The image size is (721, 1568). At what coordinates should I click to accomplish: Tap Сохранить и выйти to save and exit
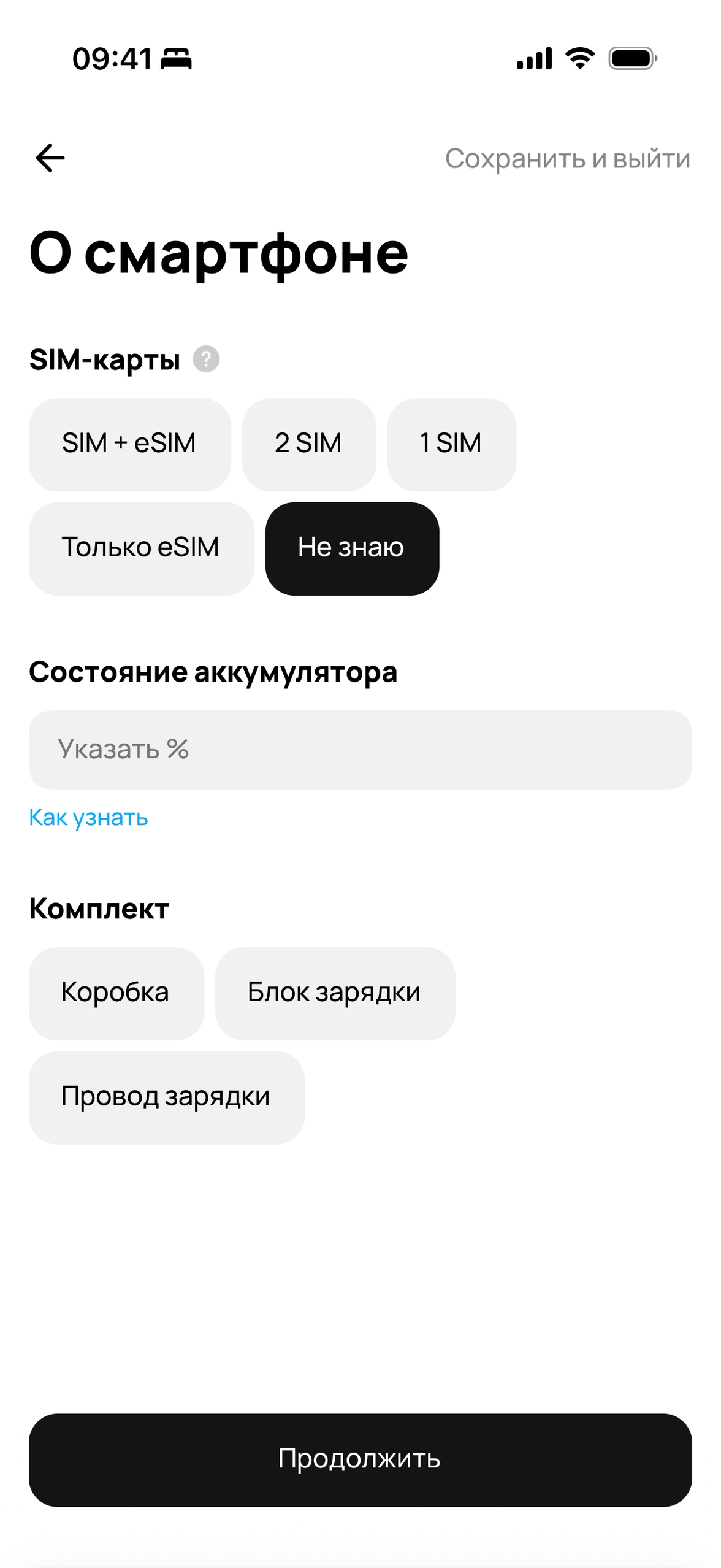point(567,159)
